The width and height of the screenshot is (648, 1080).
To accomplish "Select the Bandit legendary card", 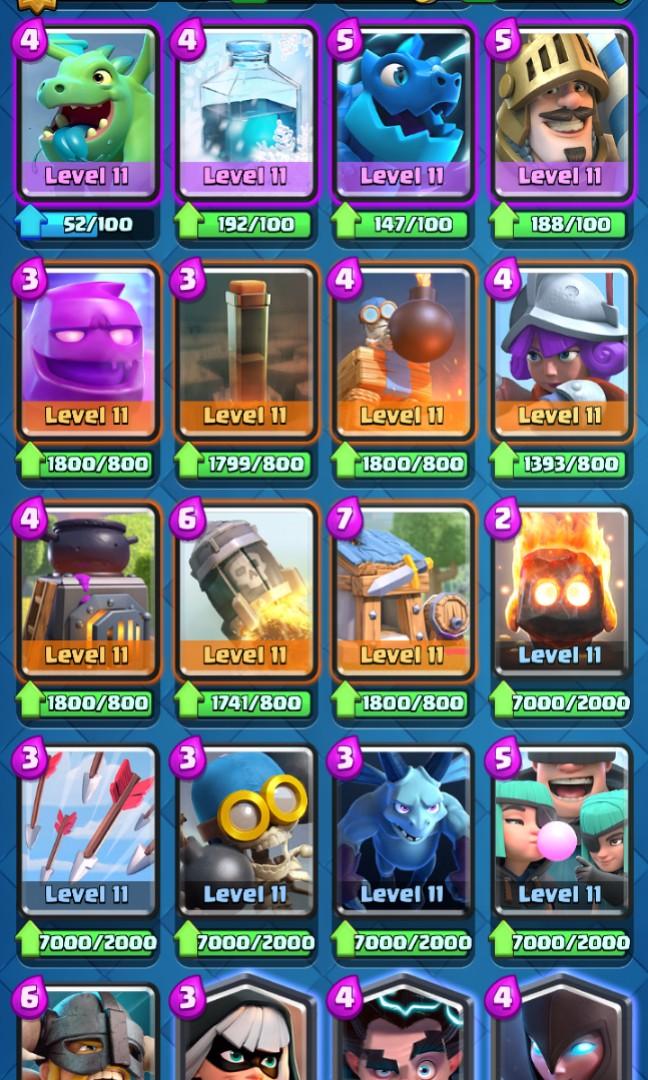I will (x=246, y=1035).
